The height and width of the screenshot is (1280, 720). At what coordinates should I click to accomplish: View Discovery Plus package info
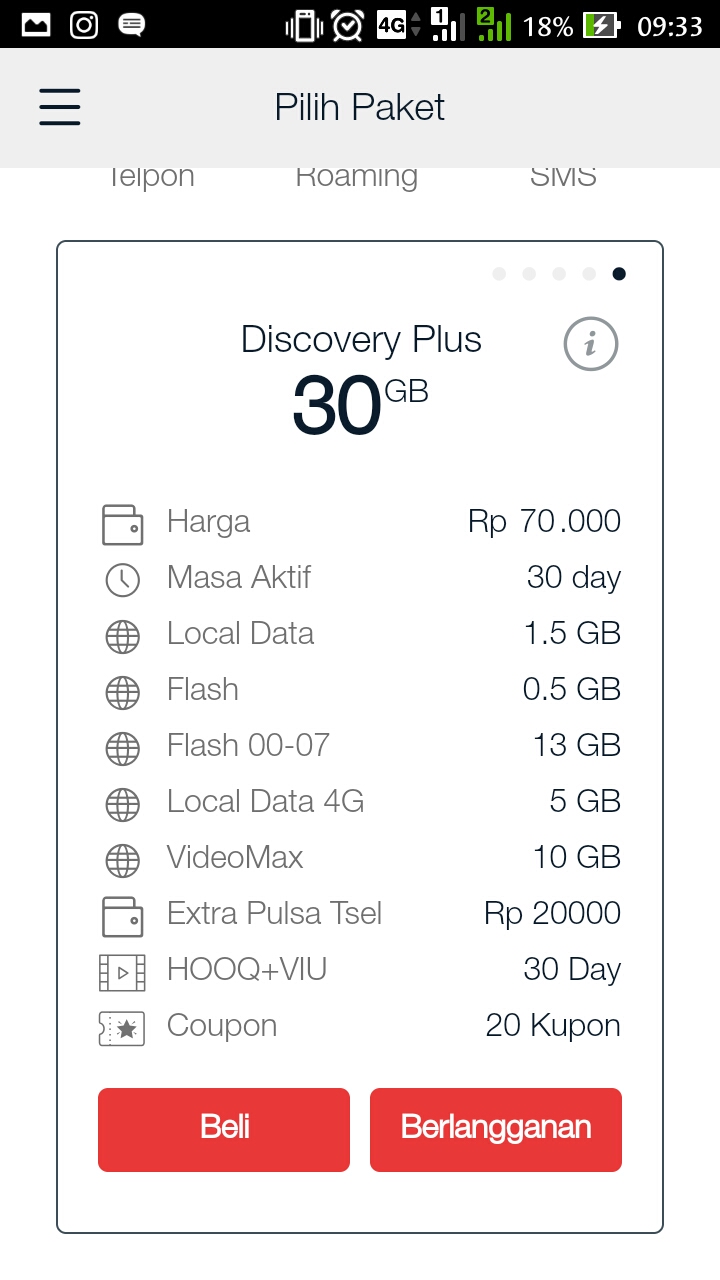pyautogui.click(x=590, y=344)
